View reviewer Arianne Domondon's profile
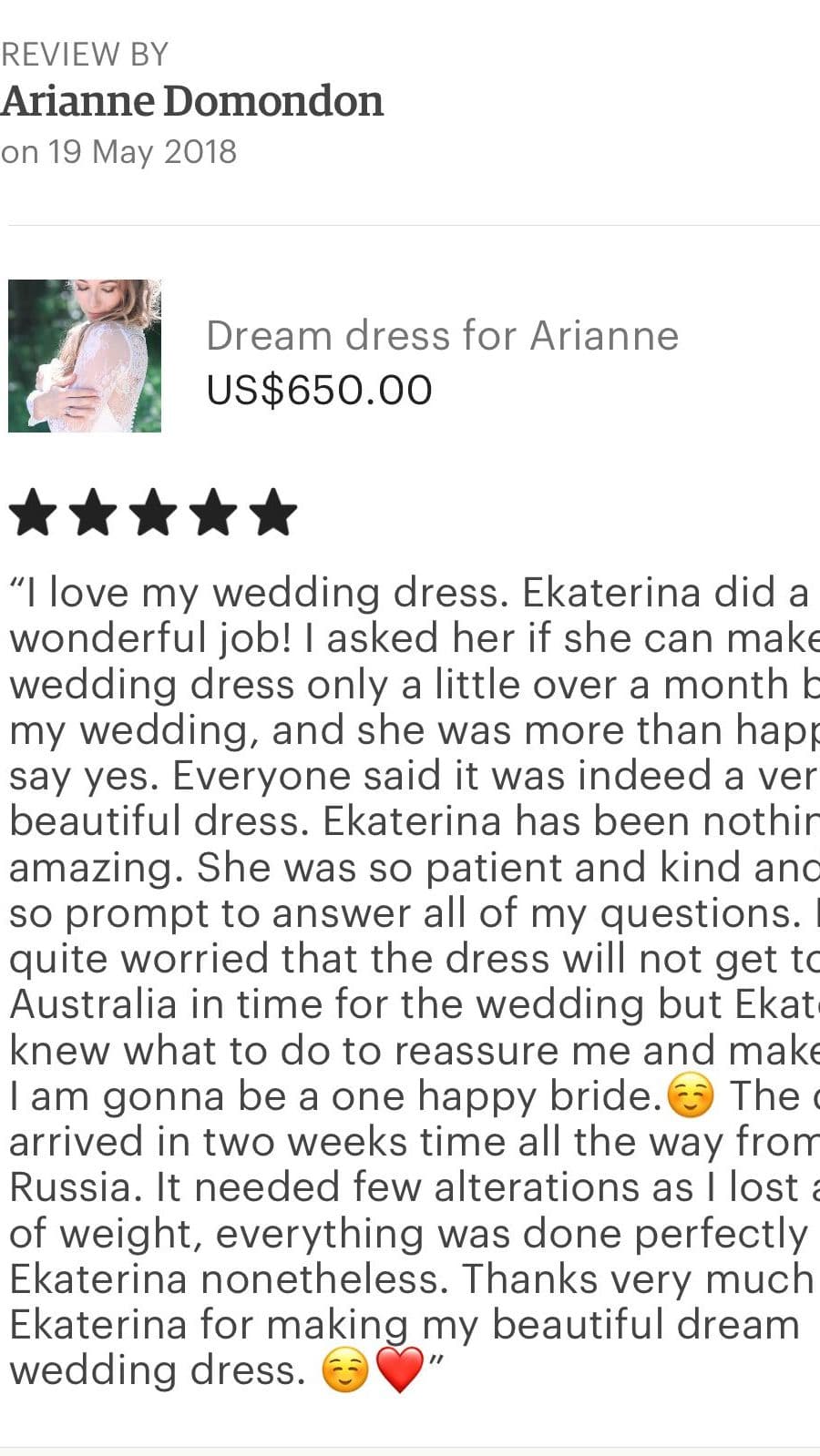Screen dimensions: 820x1456 coord(192,101)
